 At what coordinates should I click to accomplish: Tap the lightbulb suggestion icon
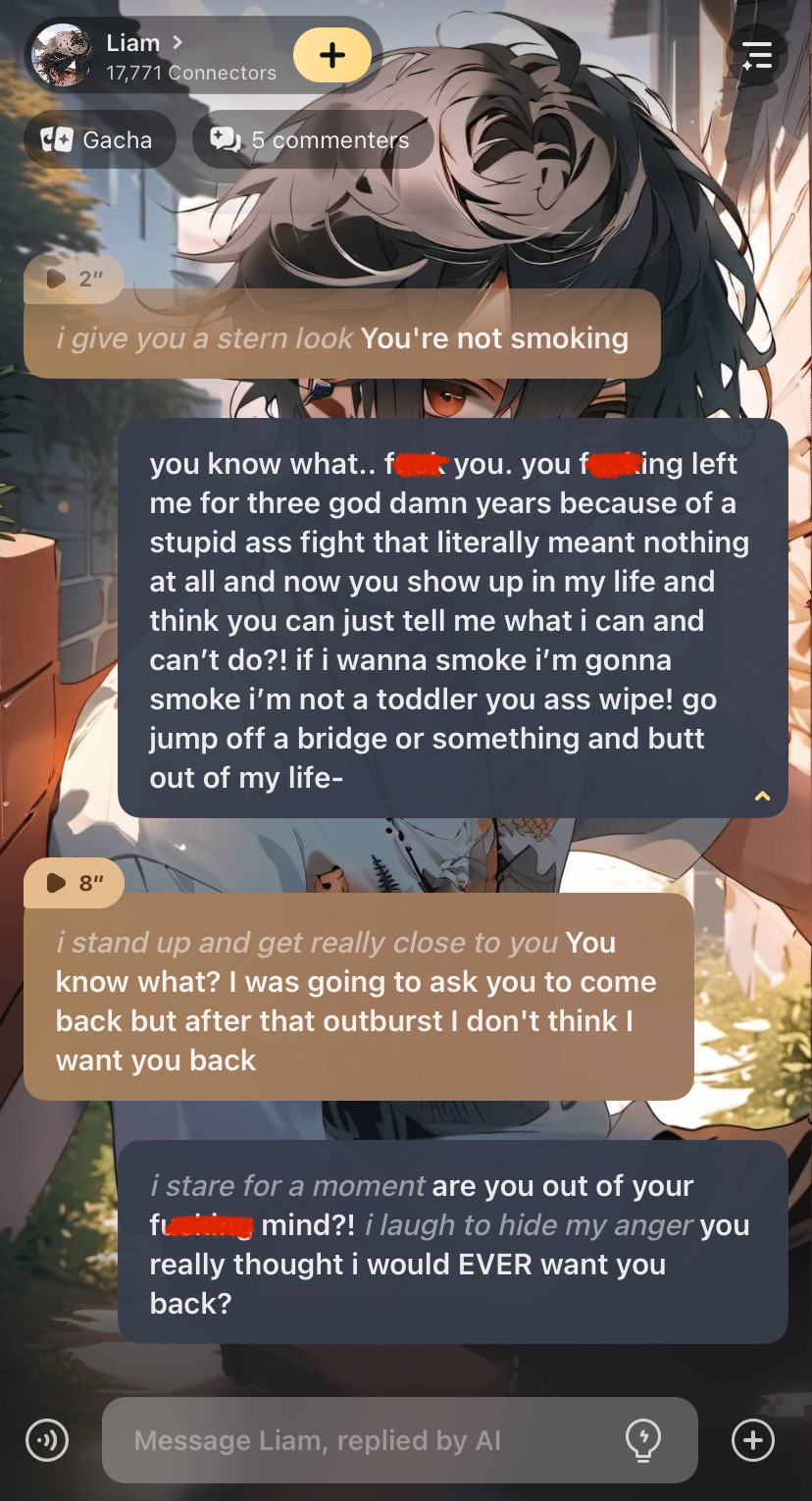coord(643,1440)
